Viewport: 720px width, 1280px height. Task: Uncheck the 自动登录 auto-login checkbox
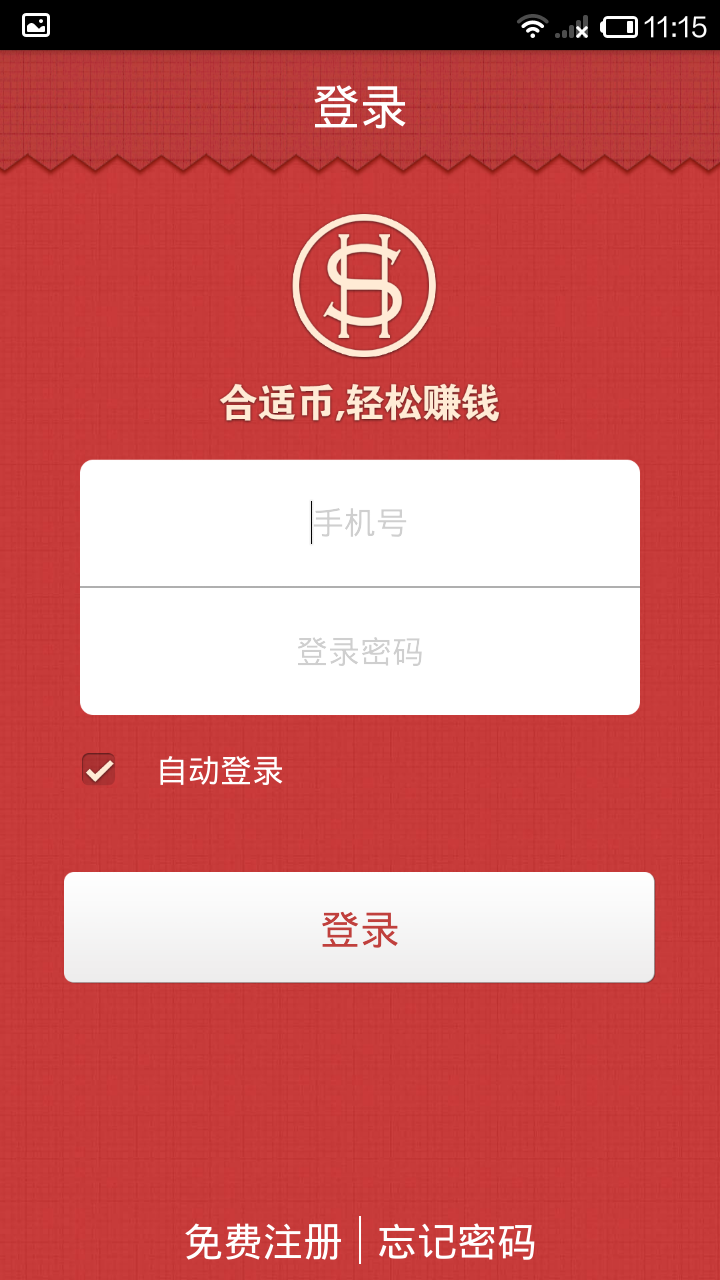coord(99,770)
